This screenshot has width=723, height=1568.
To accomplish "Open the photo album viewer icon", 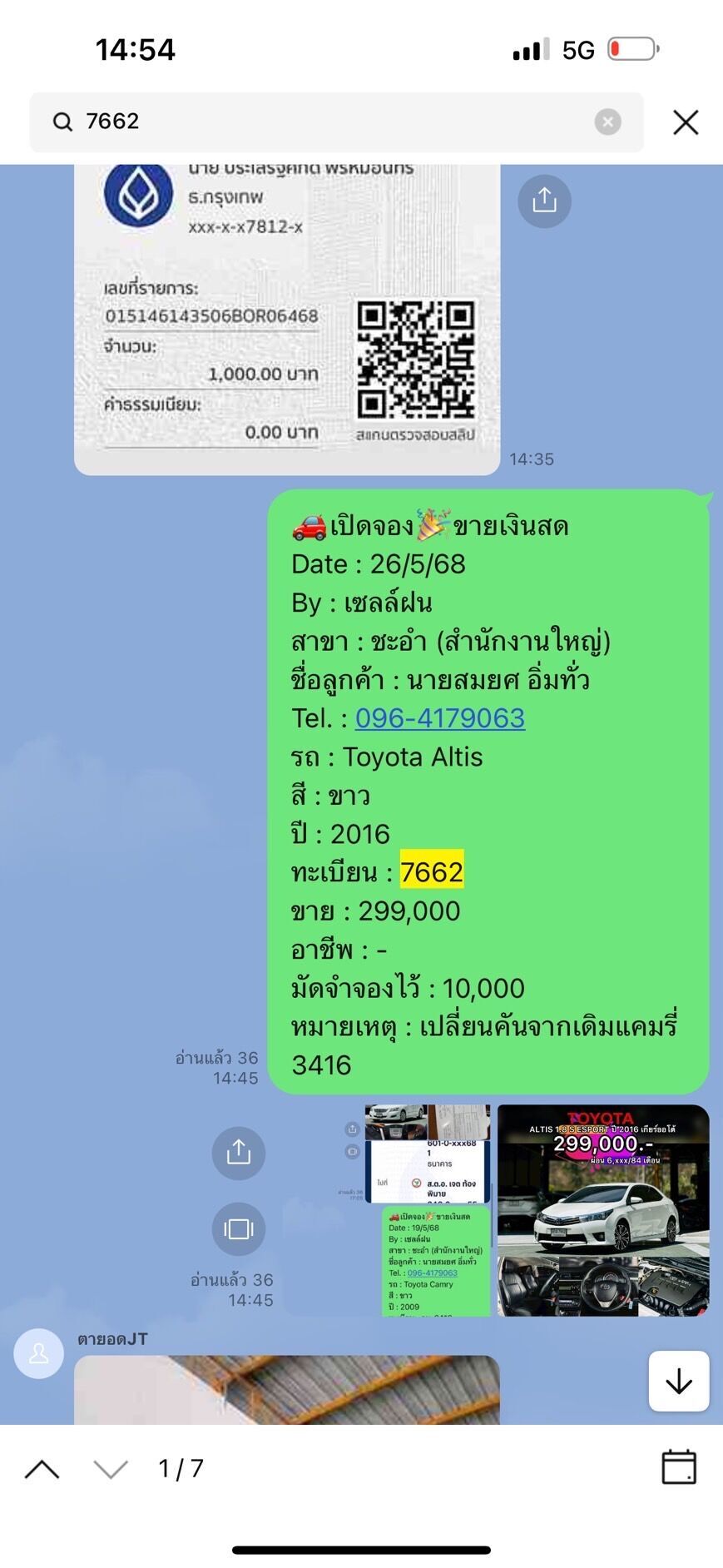I will (239, 1228).
